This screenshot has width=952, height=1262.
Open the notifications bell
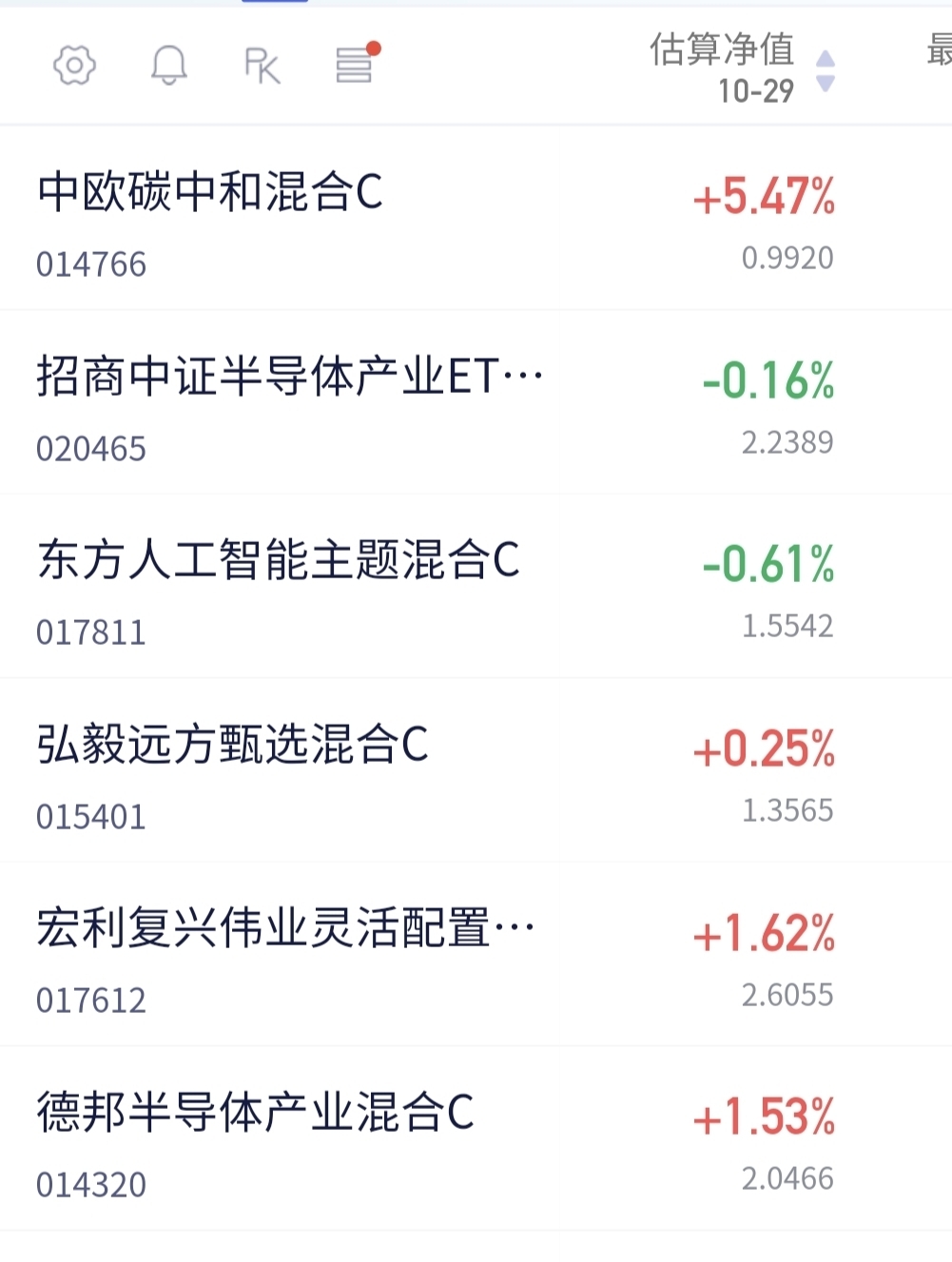(169, 65)
